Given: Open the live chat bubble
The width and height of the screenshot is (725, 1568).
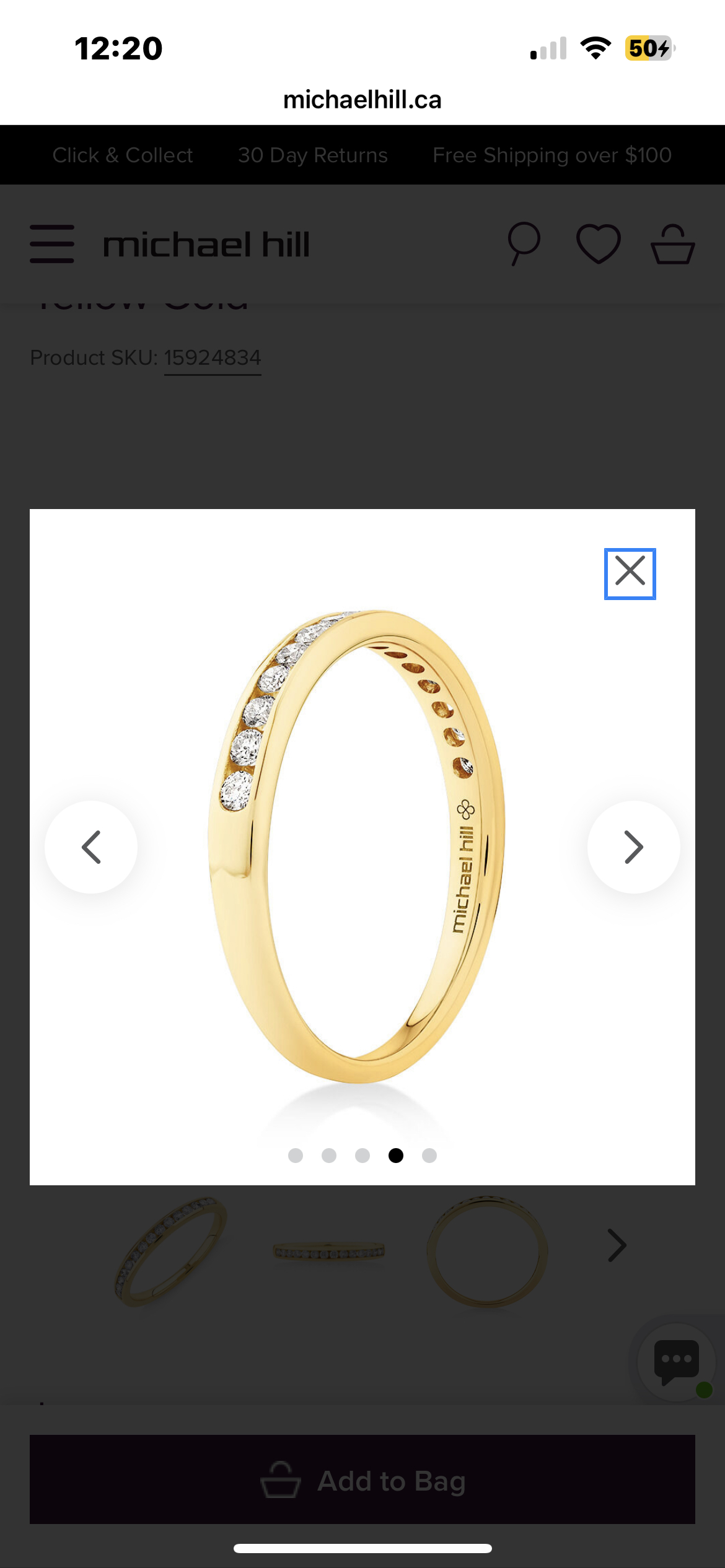Looking at the screenshot, I should [x=676, y=1362].
